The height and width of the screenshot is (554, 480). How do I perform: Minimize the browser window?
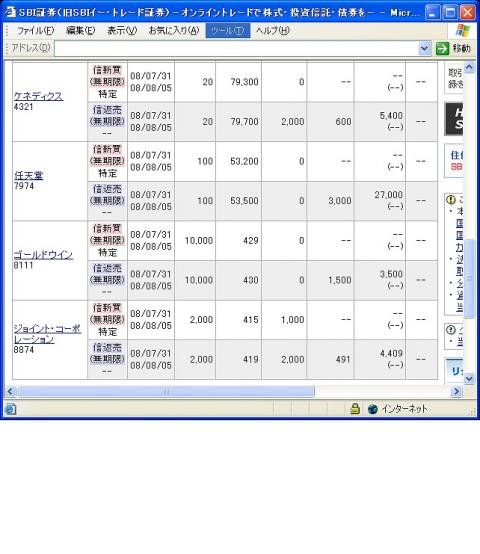click(x=433, y=13)
